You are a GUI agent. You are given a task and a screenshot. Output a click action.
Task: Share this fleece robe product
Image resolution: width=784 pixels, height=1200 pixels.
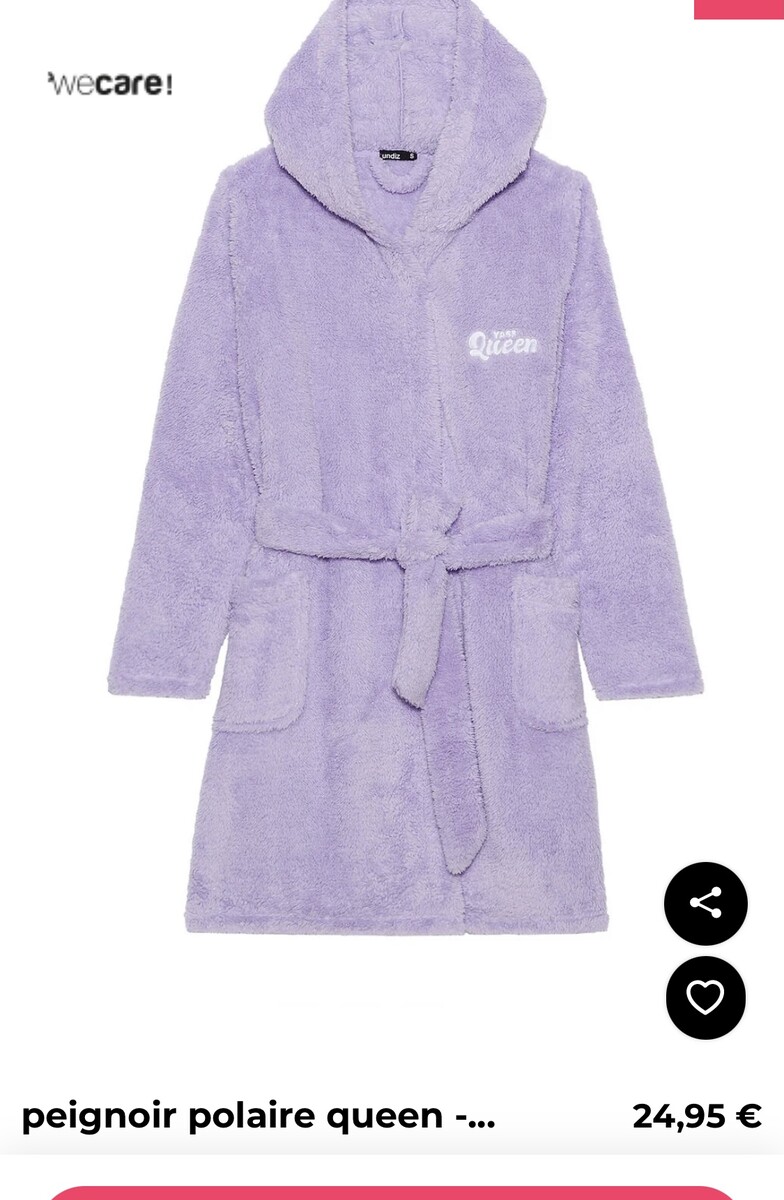coord(705,903)
